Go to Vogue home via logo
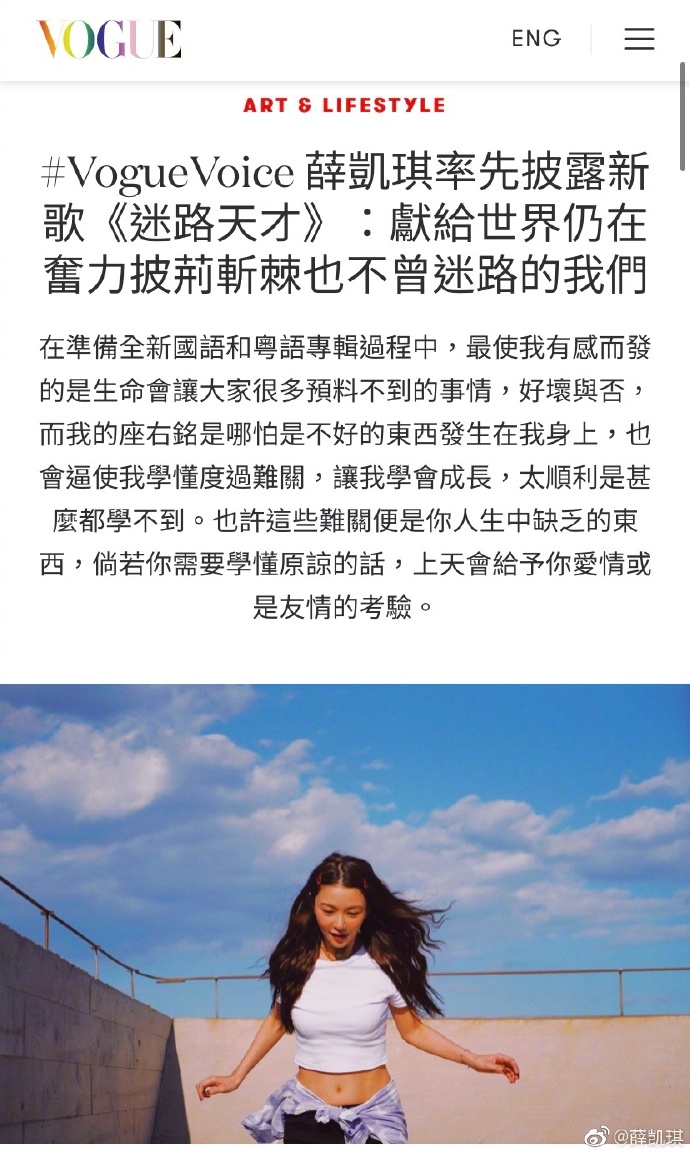This screenshot has width=690, height=1154. pyautogui.click(x=109, y=40)
